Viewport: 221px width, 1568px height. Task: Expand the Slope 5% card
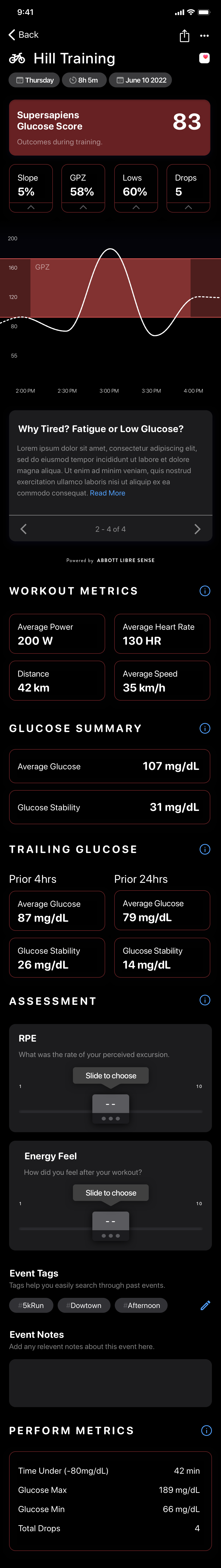30,207
